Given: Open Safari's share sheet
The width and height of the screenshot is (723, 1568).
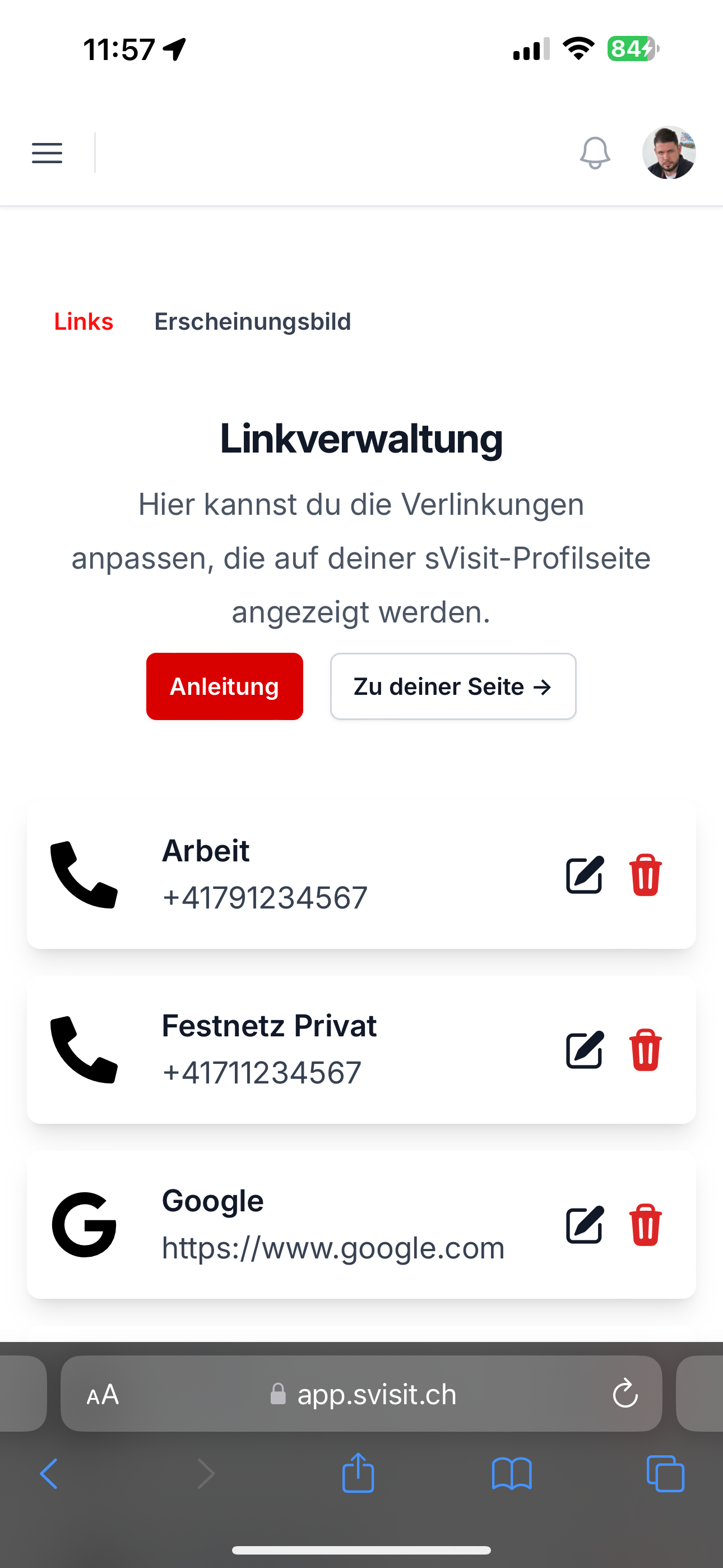Looking at the screenshot, I should click(358, 1474).
